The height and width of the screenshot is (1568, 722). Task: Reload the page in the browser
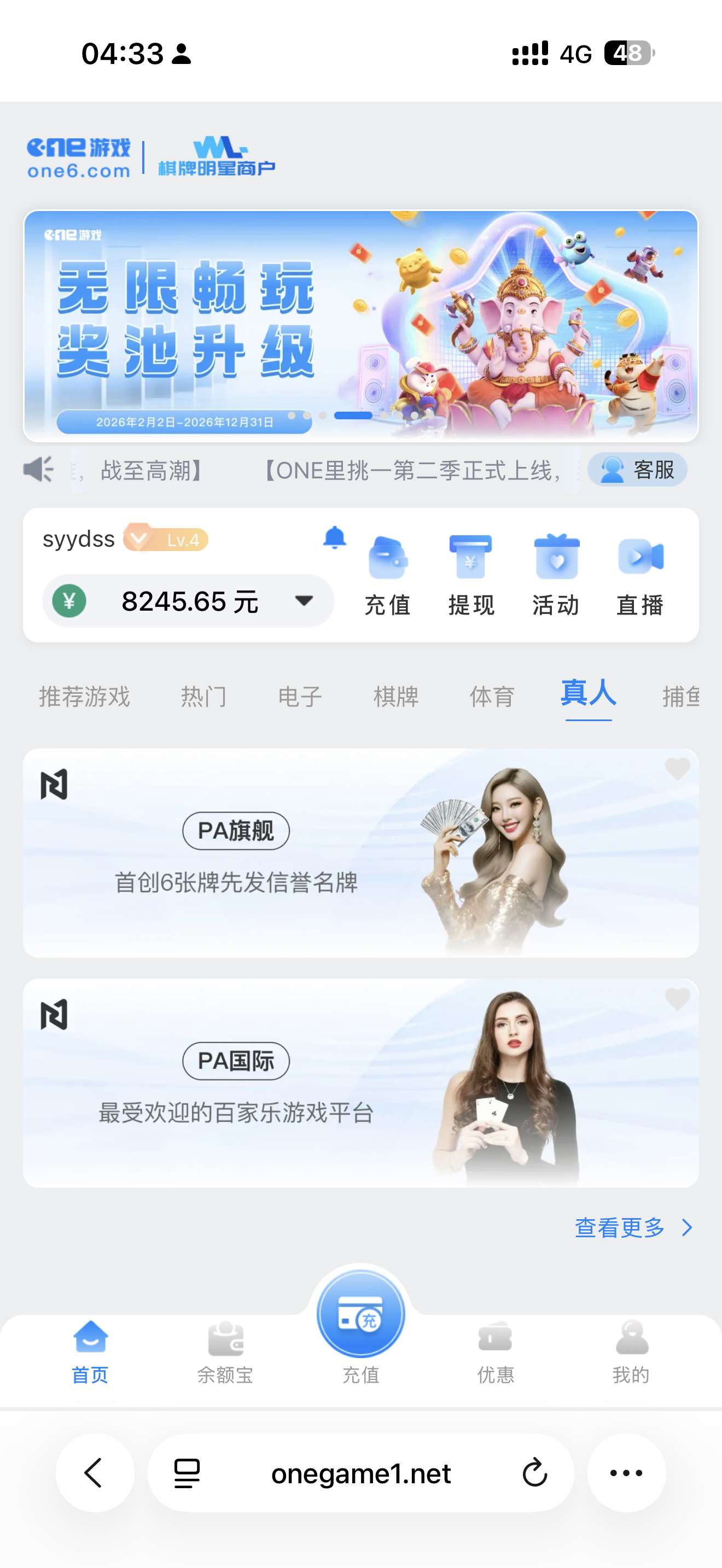tap(534, 1473)
